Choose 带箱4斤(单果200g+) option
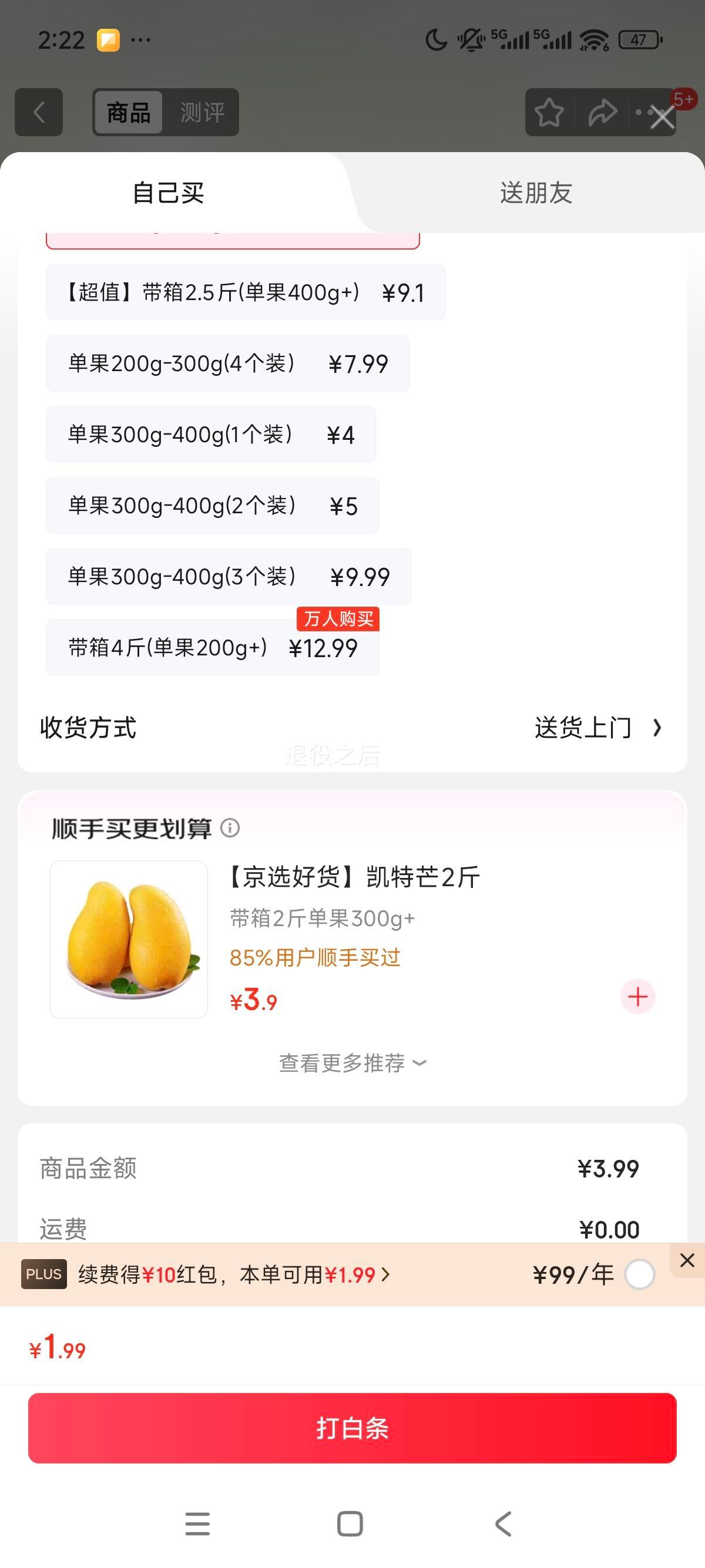This screenshot has height=1568, width=705. point(213,648)
